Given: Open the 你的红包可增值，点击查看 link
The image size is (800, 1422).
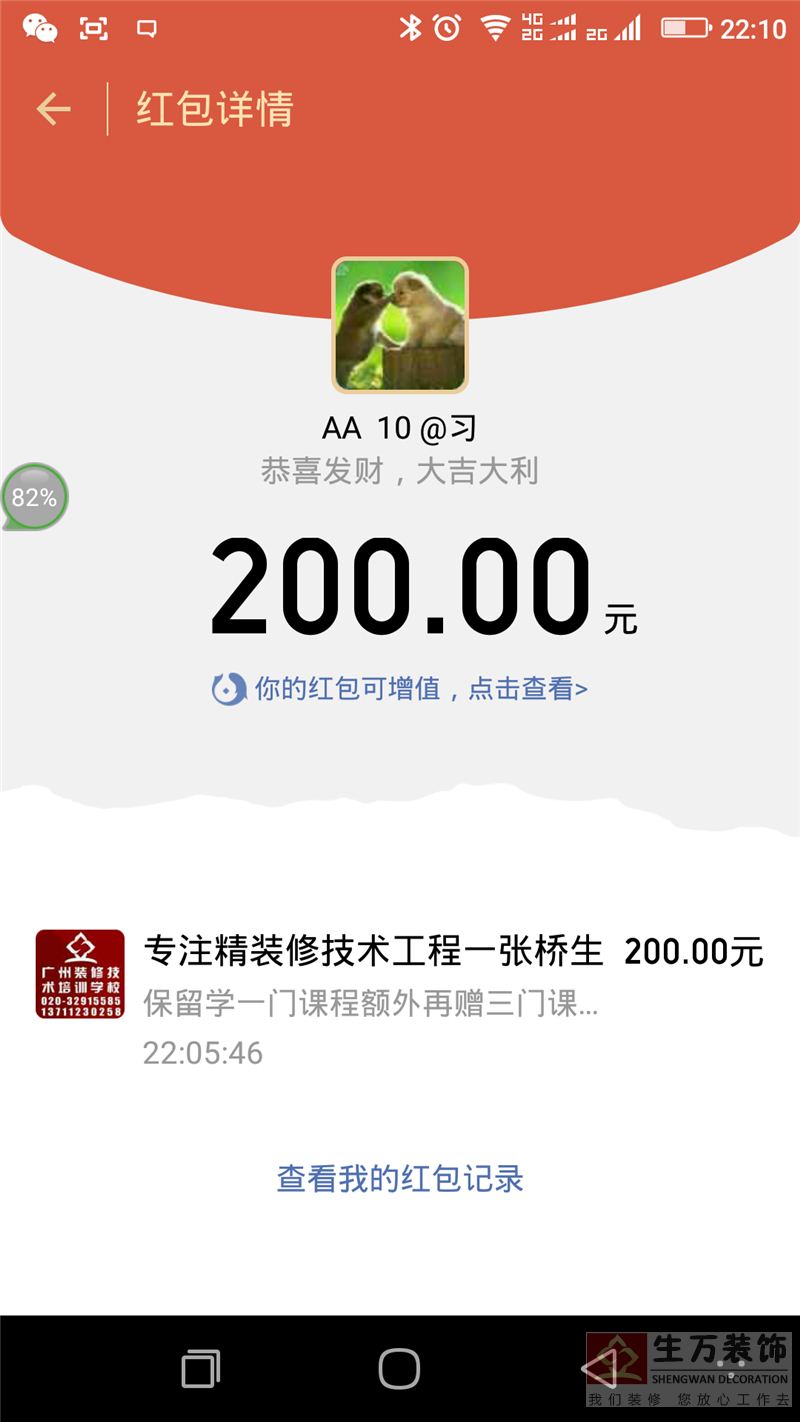Looking at the screenshot, I should [401, 689].
